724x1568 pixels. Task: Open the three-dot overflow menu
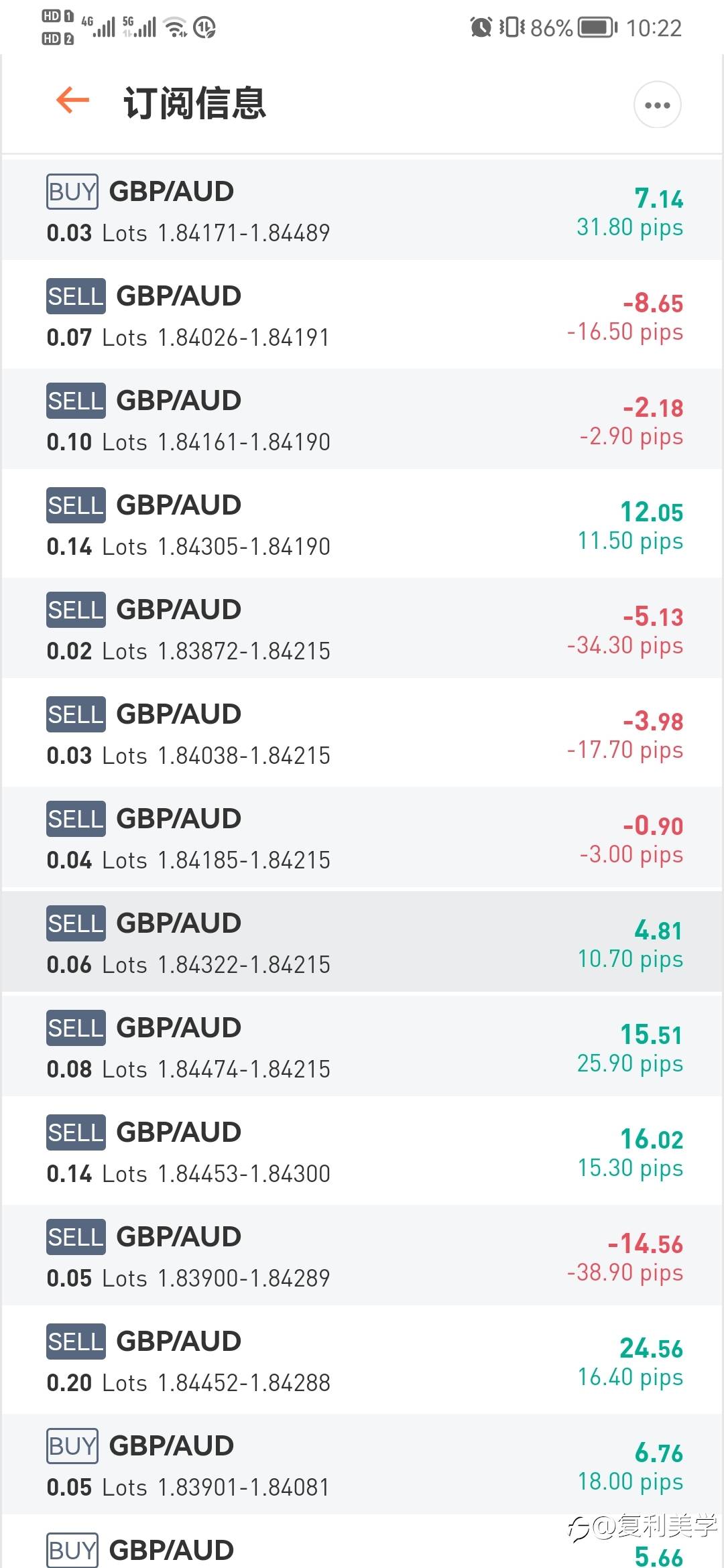[x=657, y=105]
